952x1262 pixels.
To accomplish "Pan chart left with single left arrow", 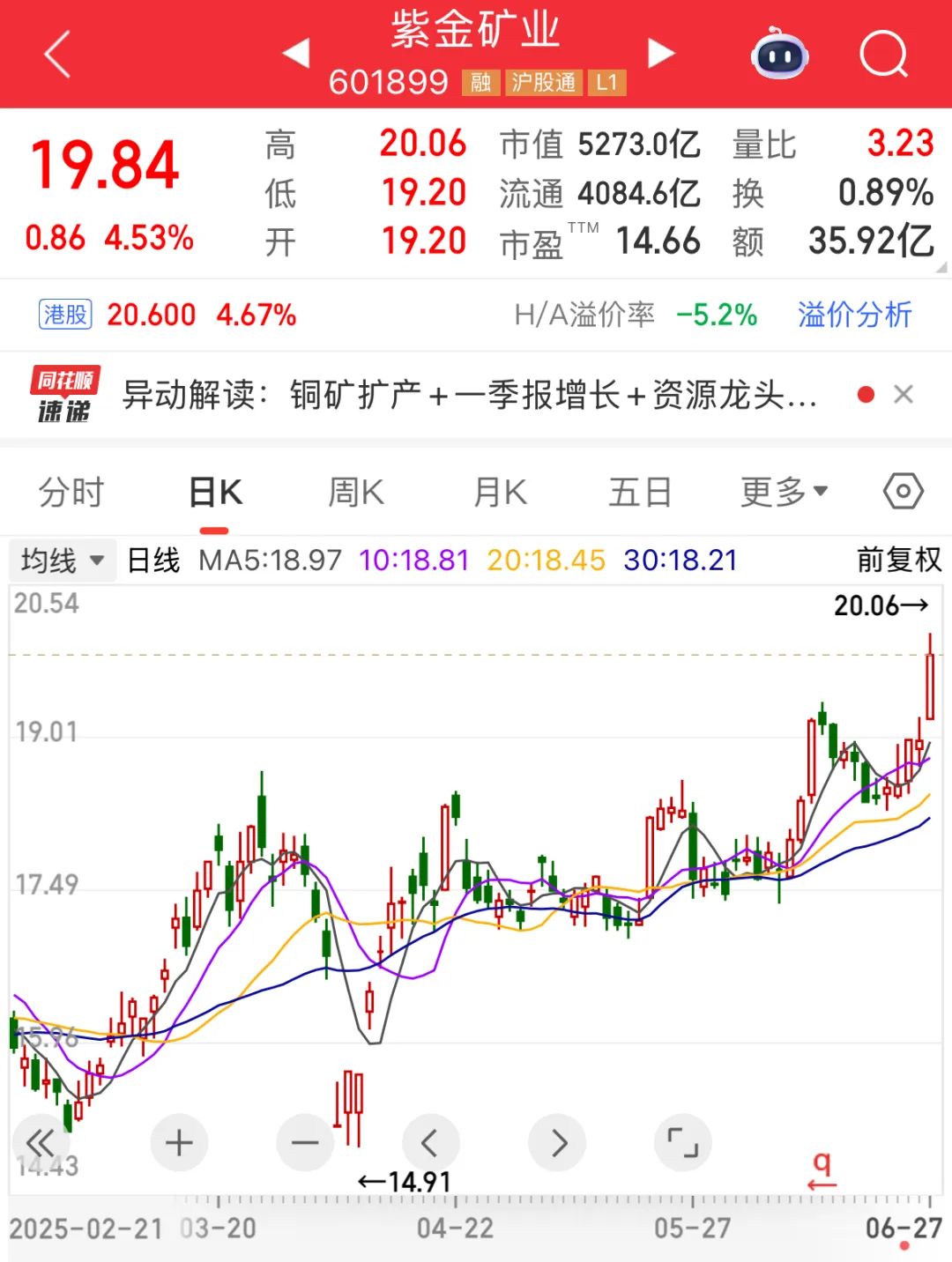I will click(x=431, y=1142).
